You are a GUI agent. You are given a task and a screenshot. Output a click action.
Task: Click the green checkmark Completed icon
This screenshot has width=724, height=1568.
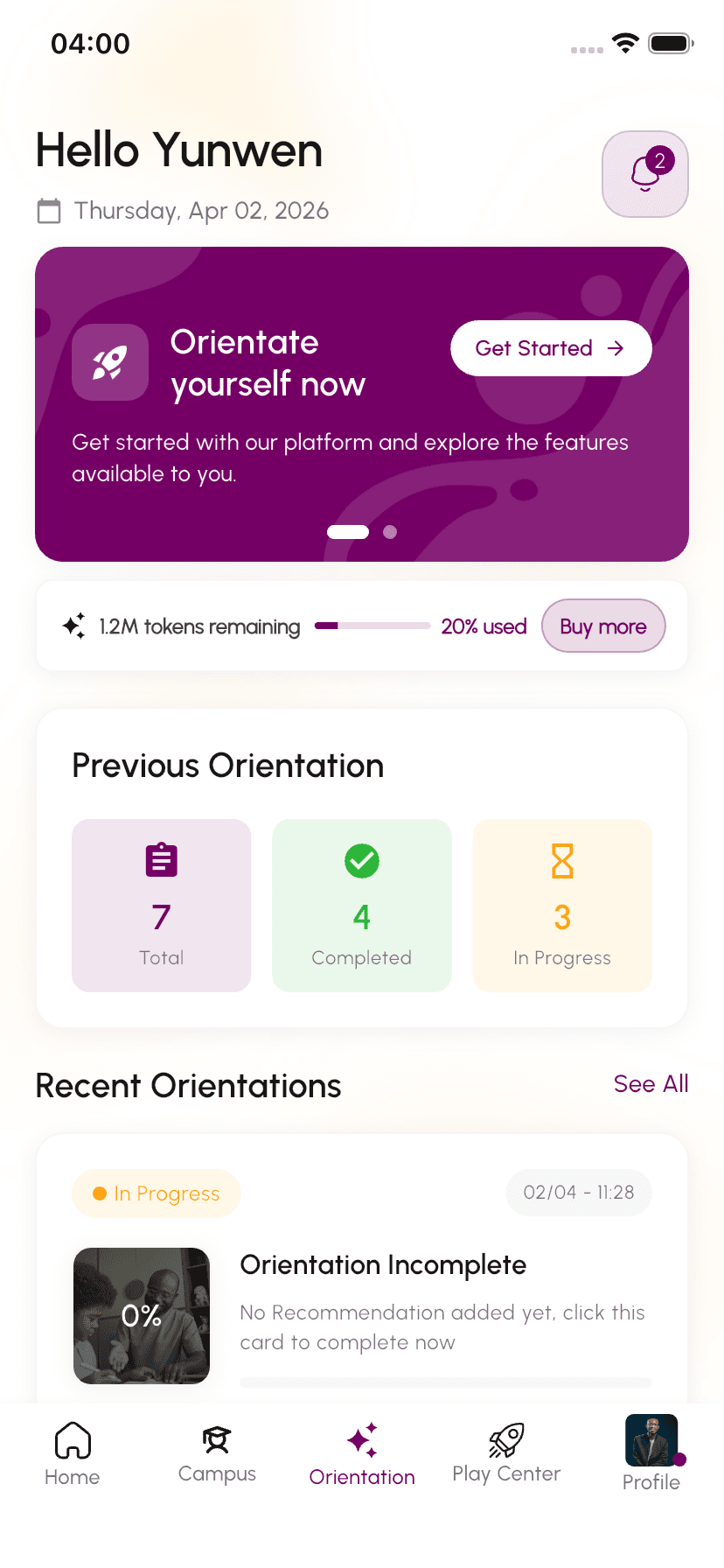(361, 860)
